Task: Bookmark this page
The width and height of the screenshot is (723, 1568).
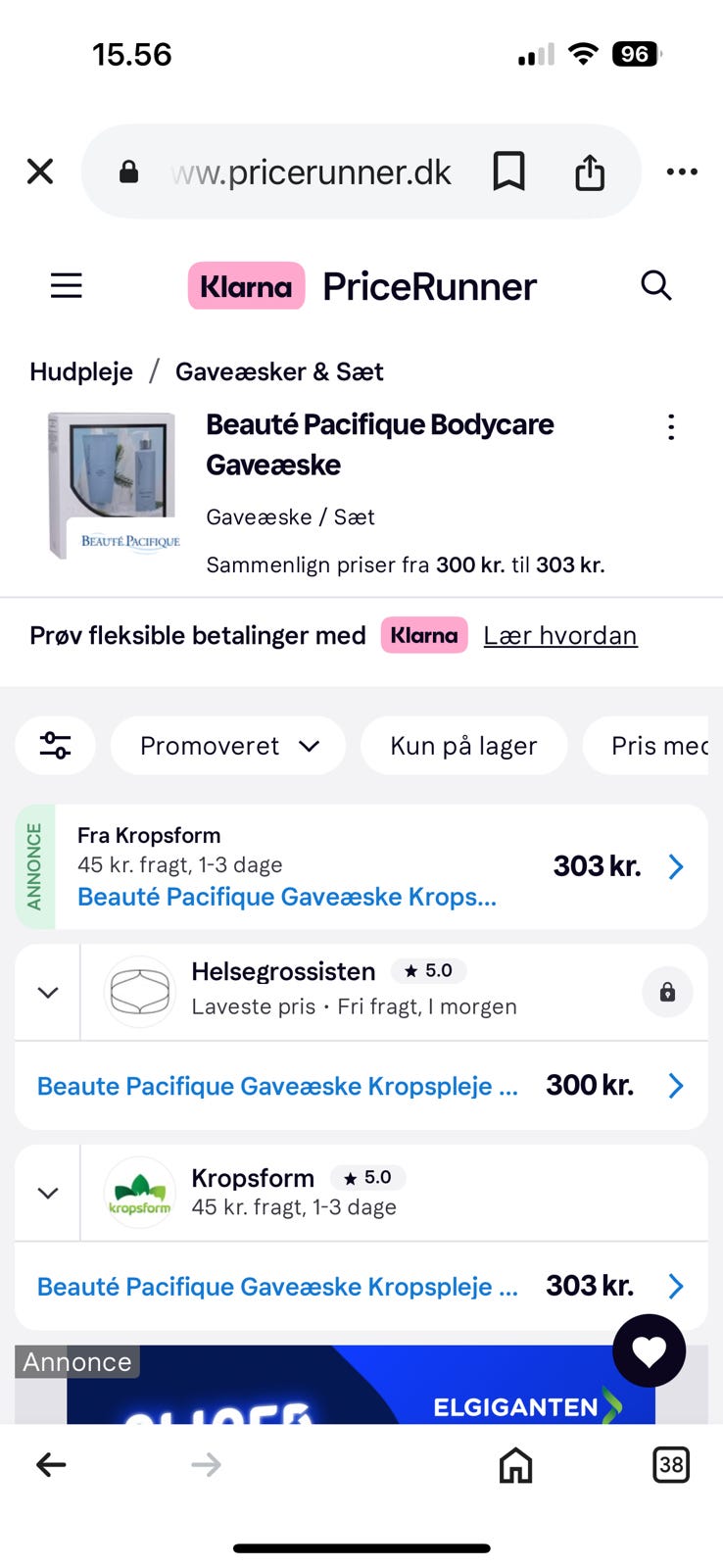Action: point(509,171)
